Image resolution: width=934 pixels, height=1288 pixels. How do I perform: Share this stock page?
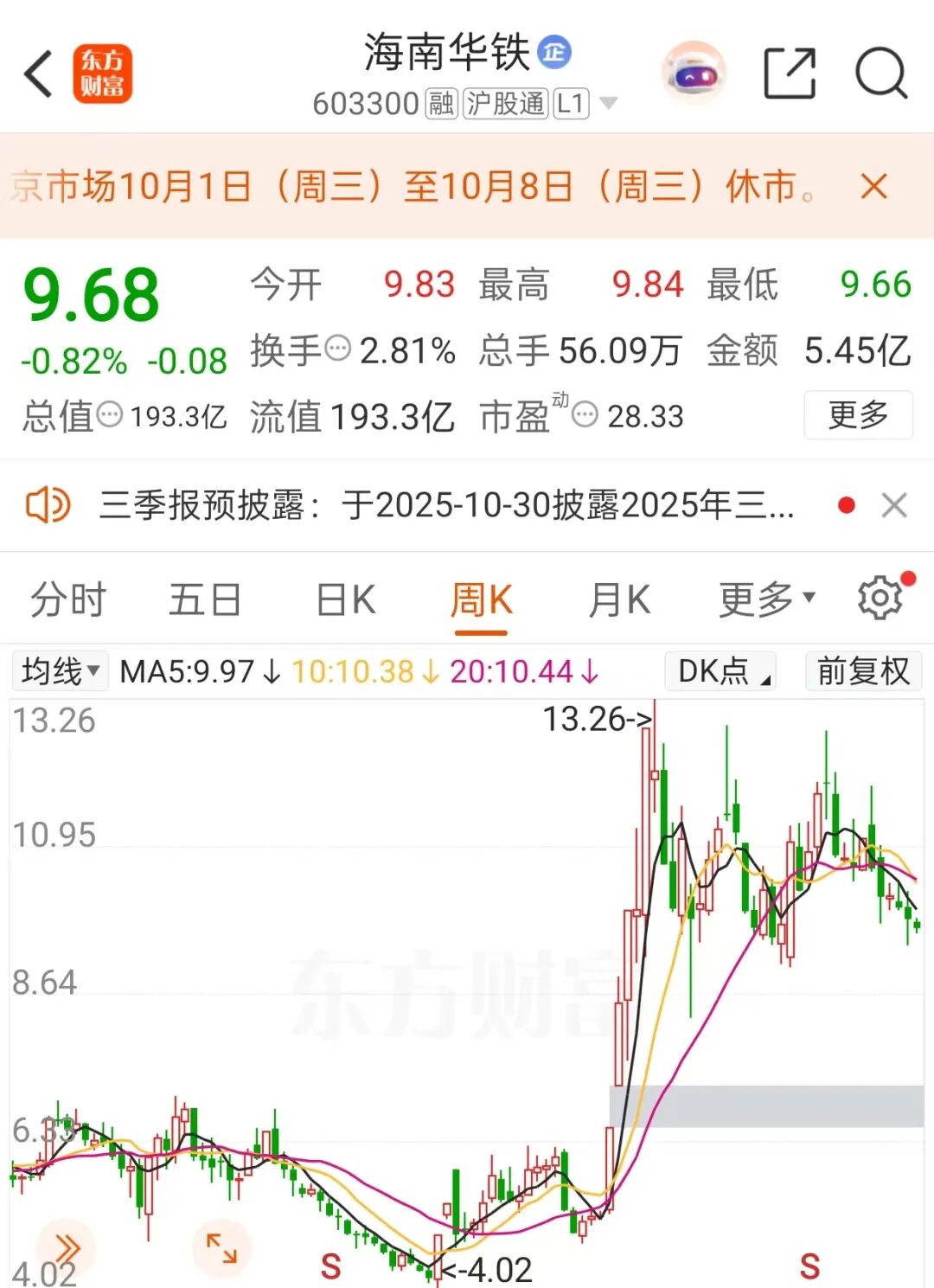(790, 74)
